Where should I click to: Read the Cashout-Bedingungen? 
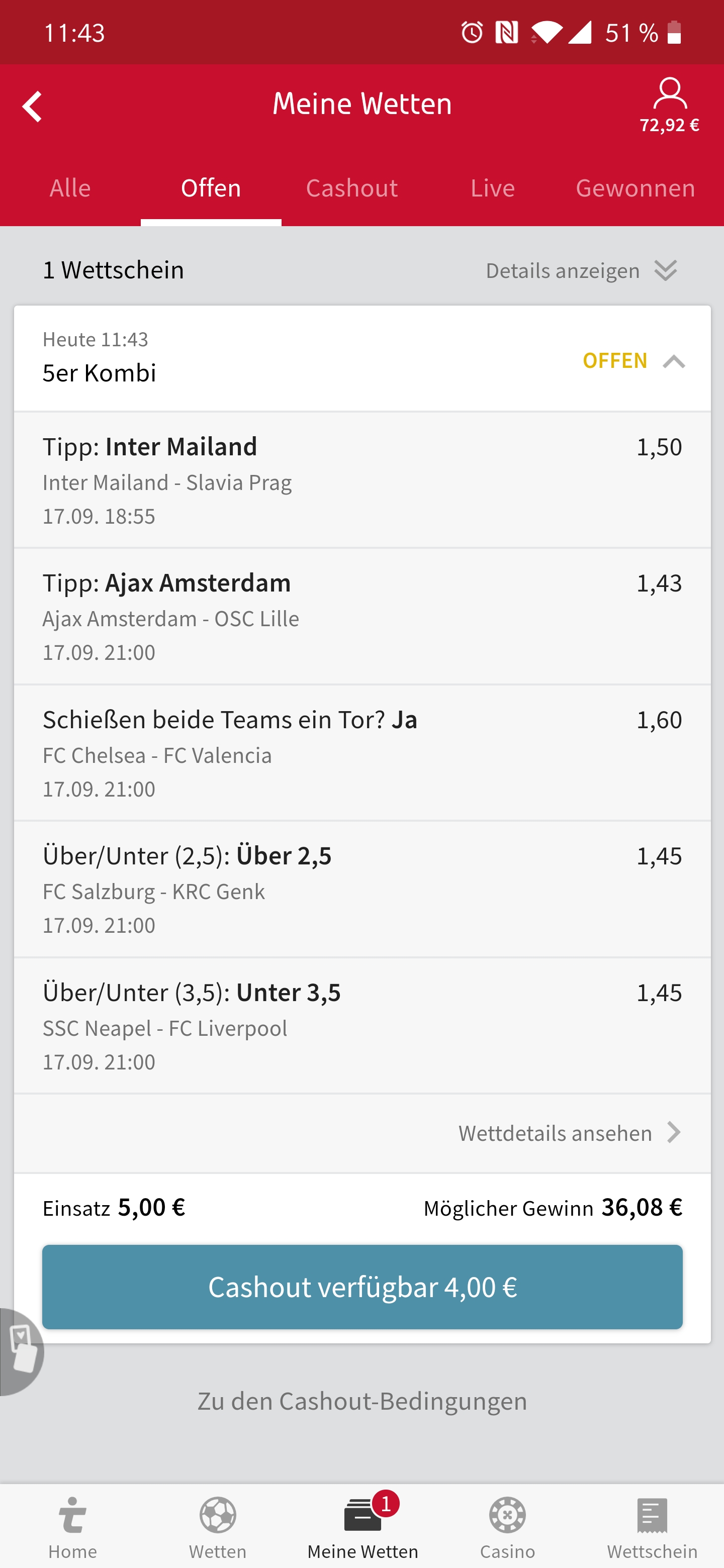(363, 1401)
